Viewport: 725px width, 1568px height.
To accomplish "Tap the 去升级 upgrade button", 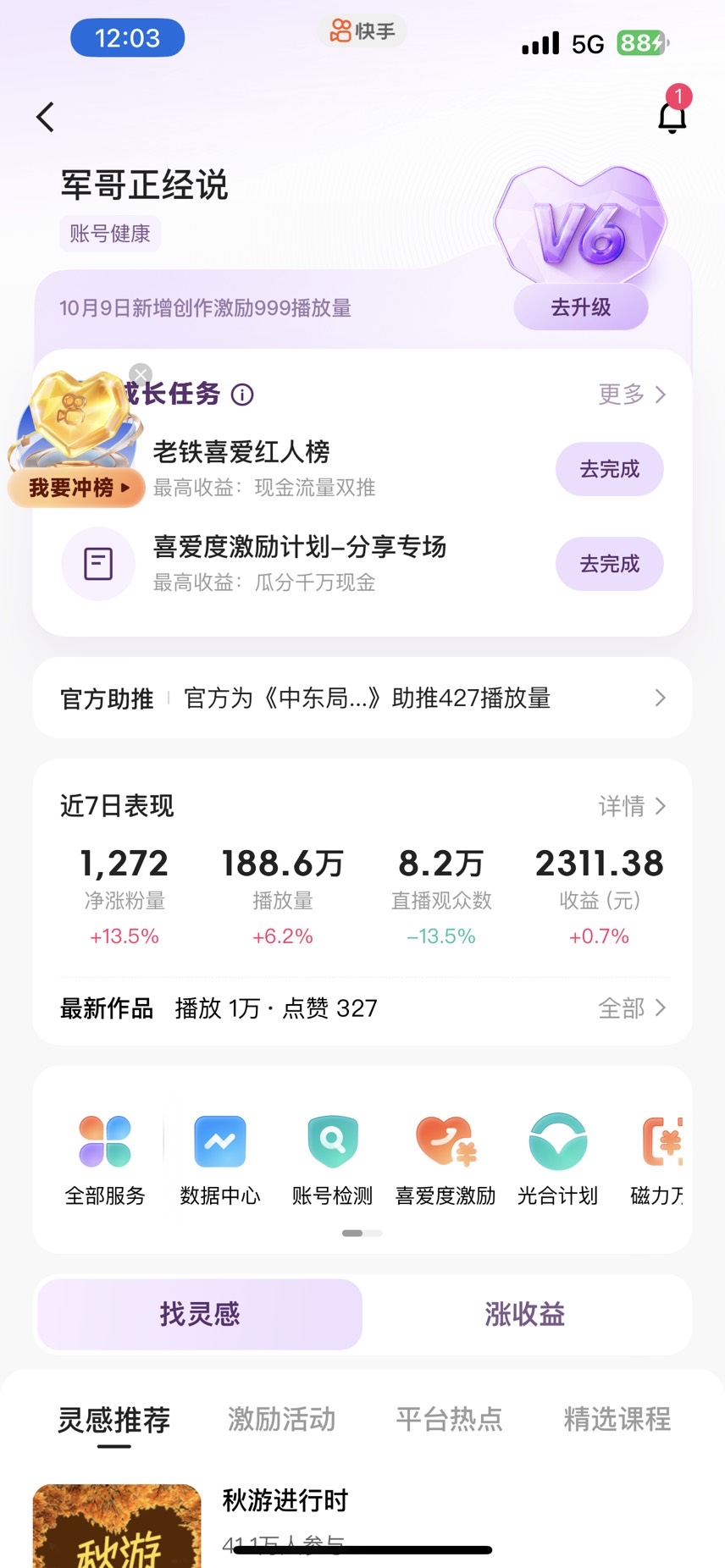I will click(x=580, y=307).
